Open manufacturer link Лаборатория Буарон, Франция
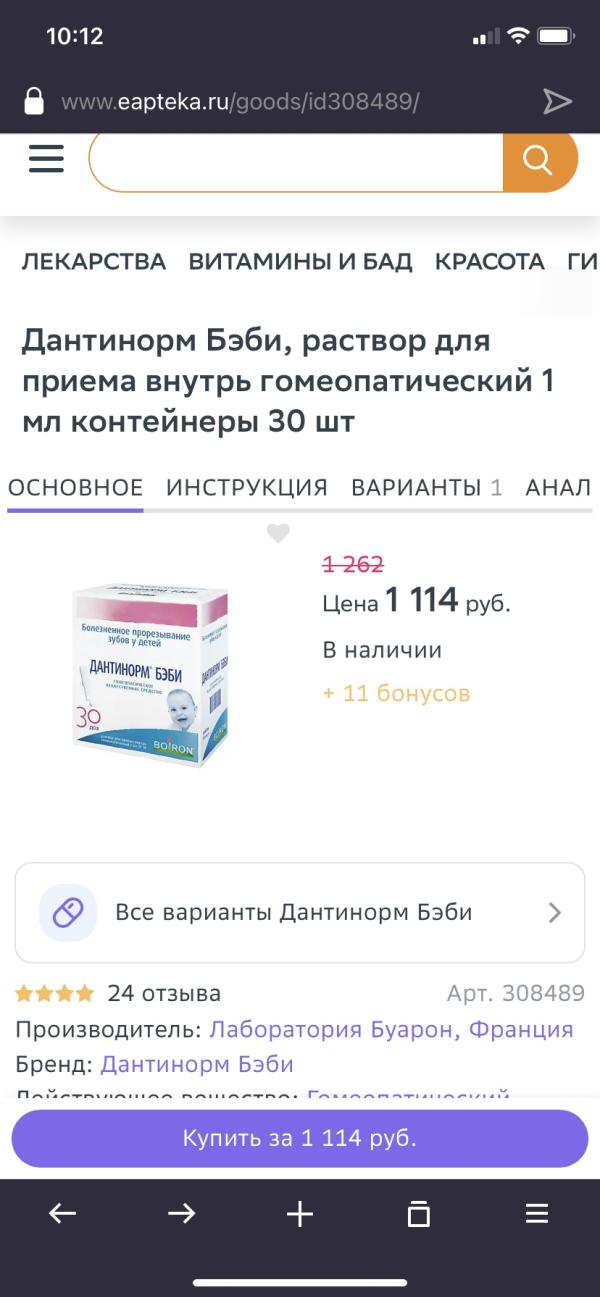 pos(391,1029)
